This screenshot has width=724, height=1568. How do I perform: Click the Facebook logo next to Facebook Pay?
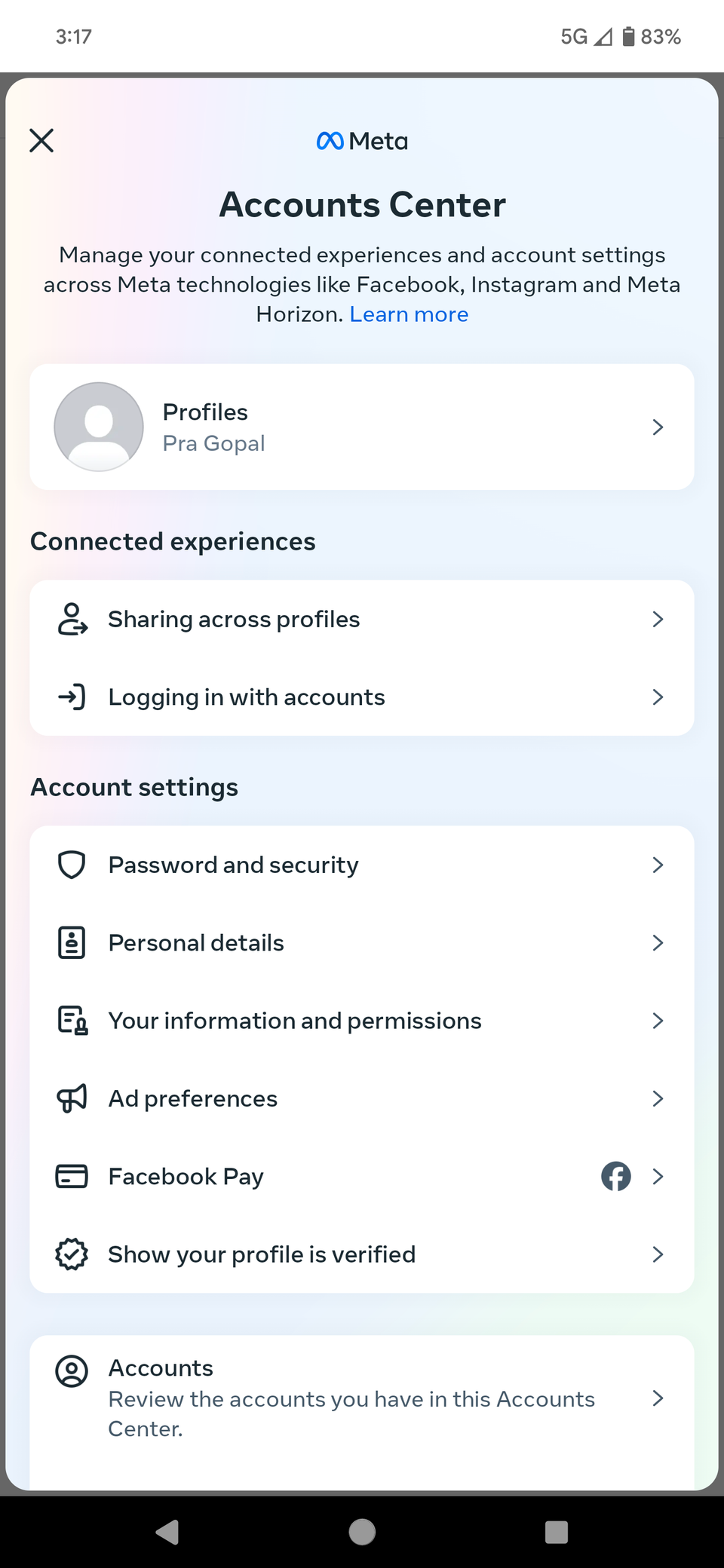[616, 1176]
